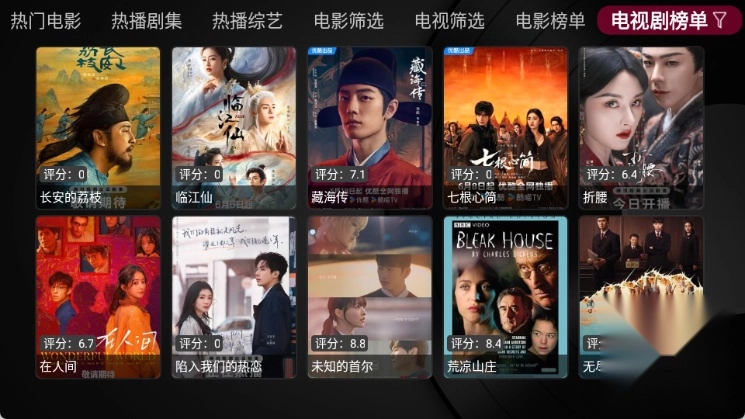This screenshot has width=745, height=419.
Task: Open the 电影榜单 tab
Action: [550, 20]
